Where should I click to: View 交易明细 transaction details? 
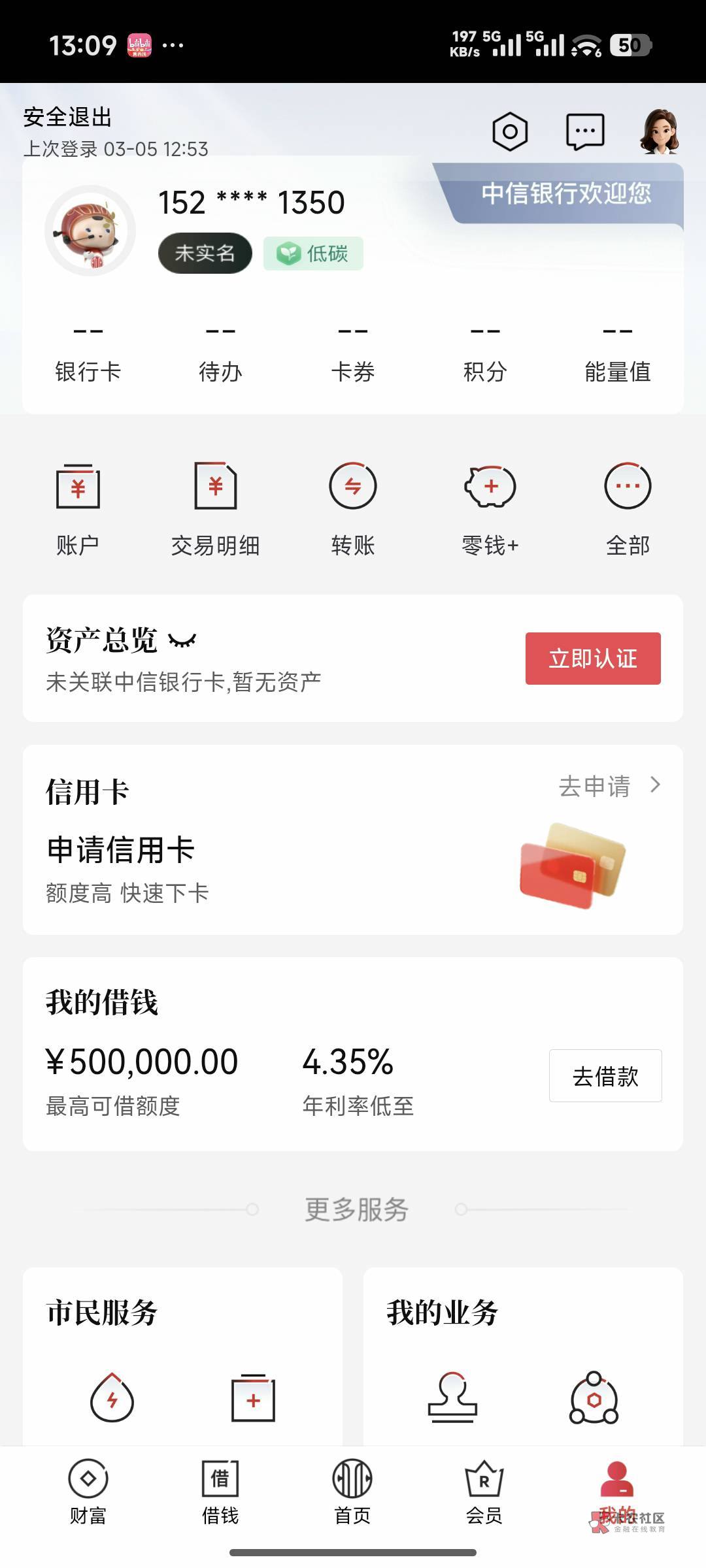point(215,506)
